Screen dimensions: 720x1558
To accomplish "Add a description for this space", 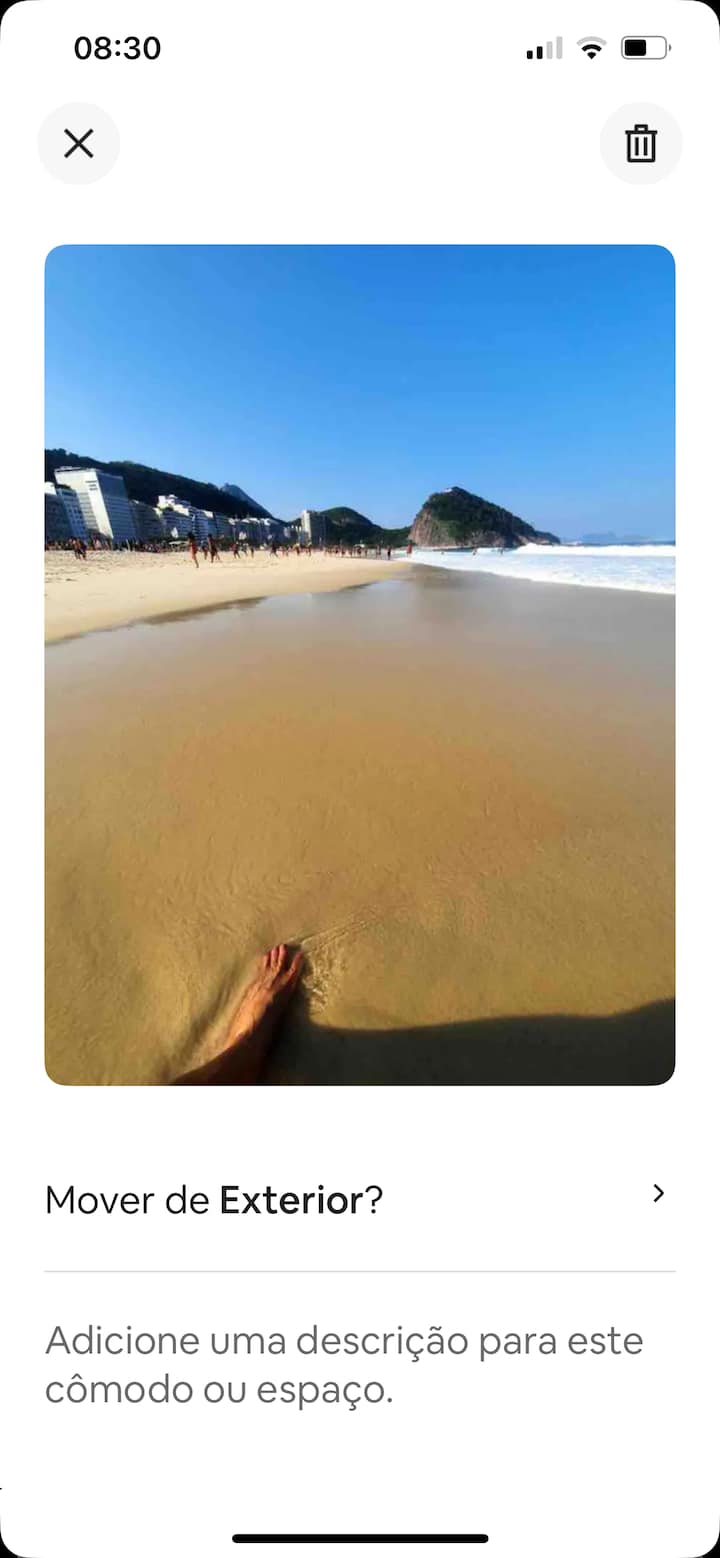I will (x=344, y=1364).
